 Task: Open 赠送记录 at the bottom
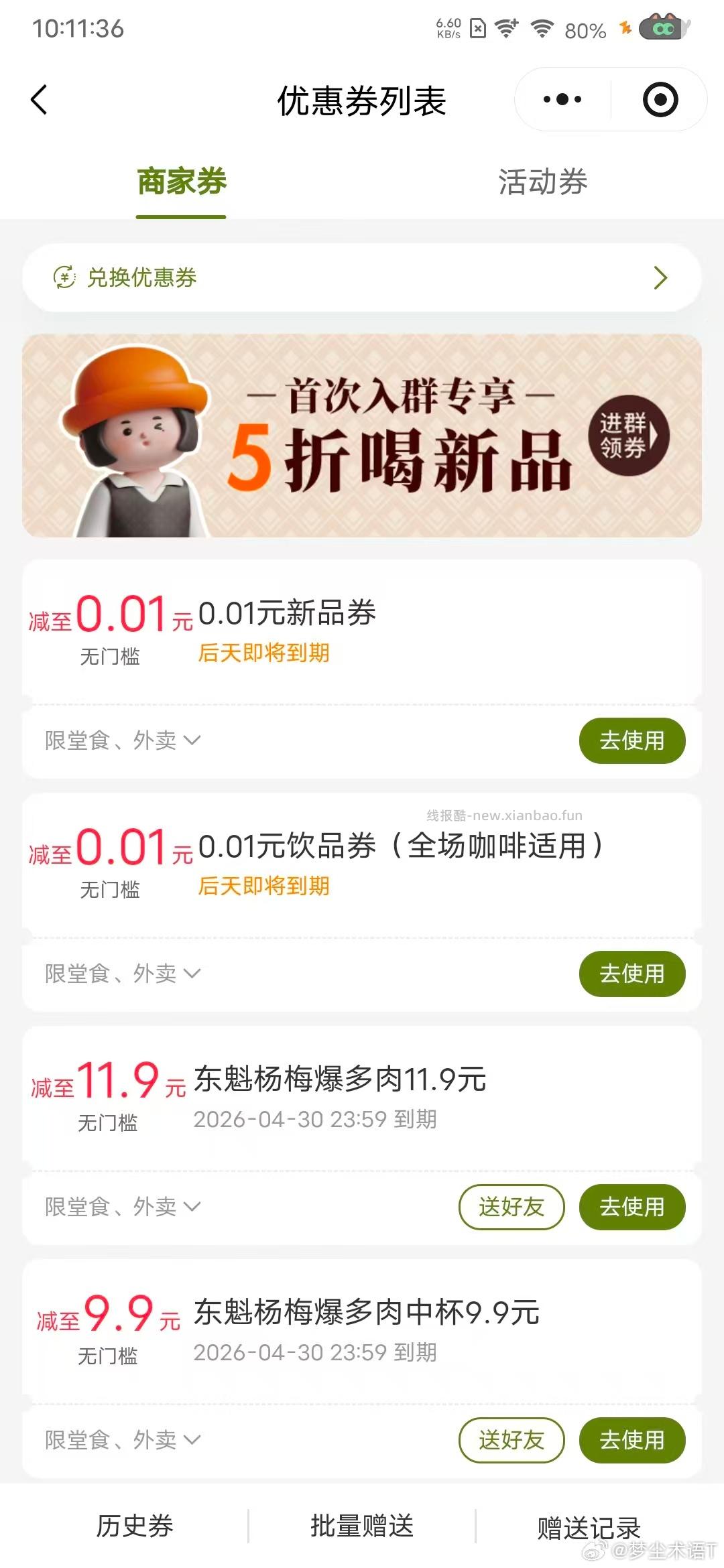[589, 1526]
